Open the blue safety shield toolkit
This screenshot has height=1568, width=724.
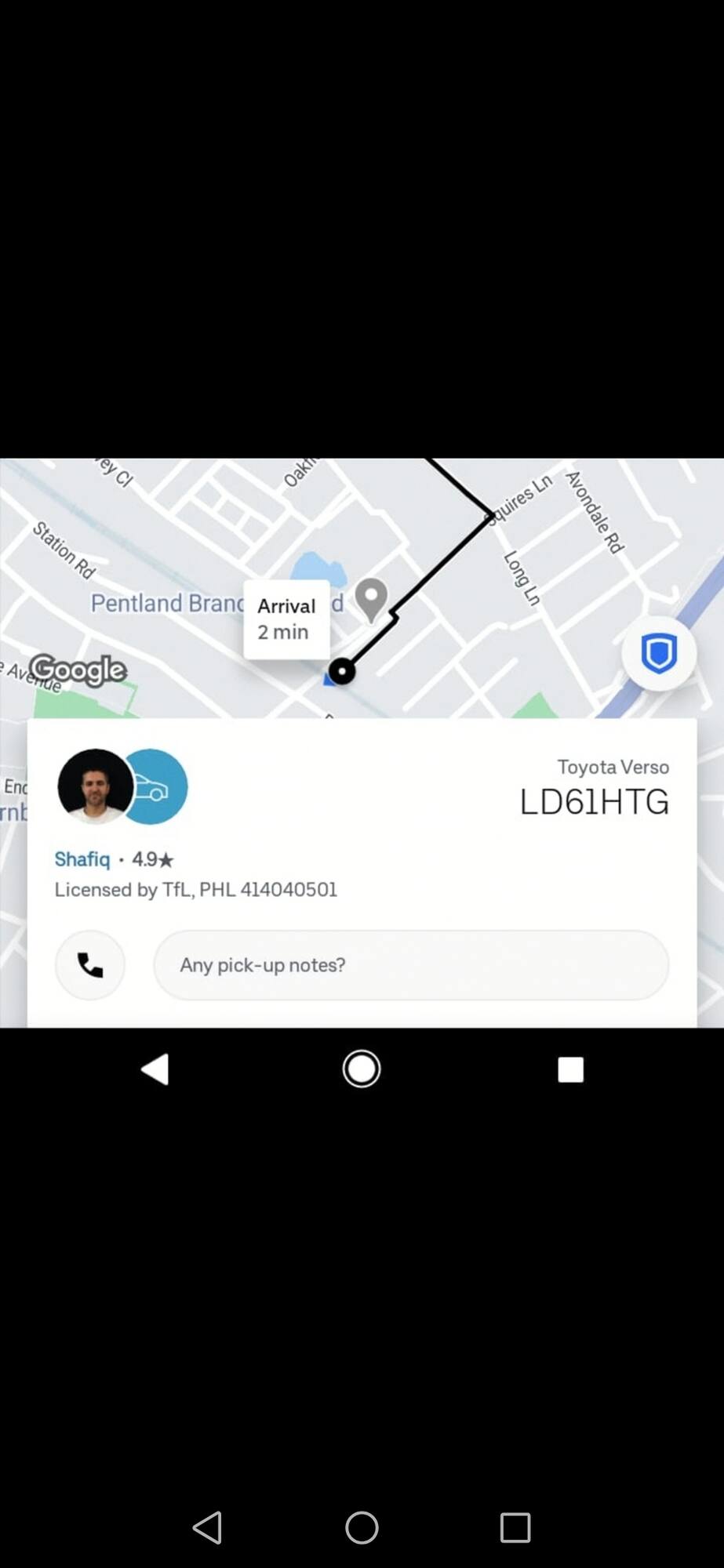(659, 653)
